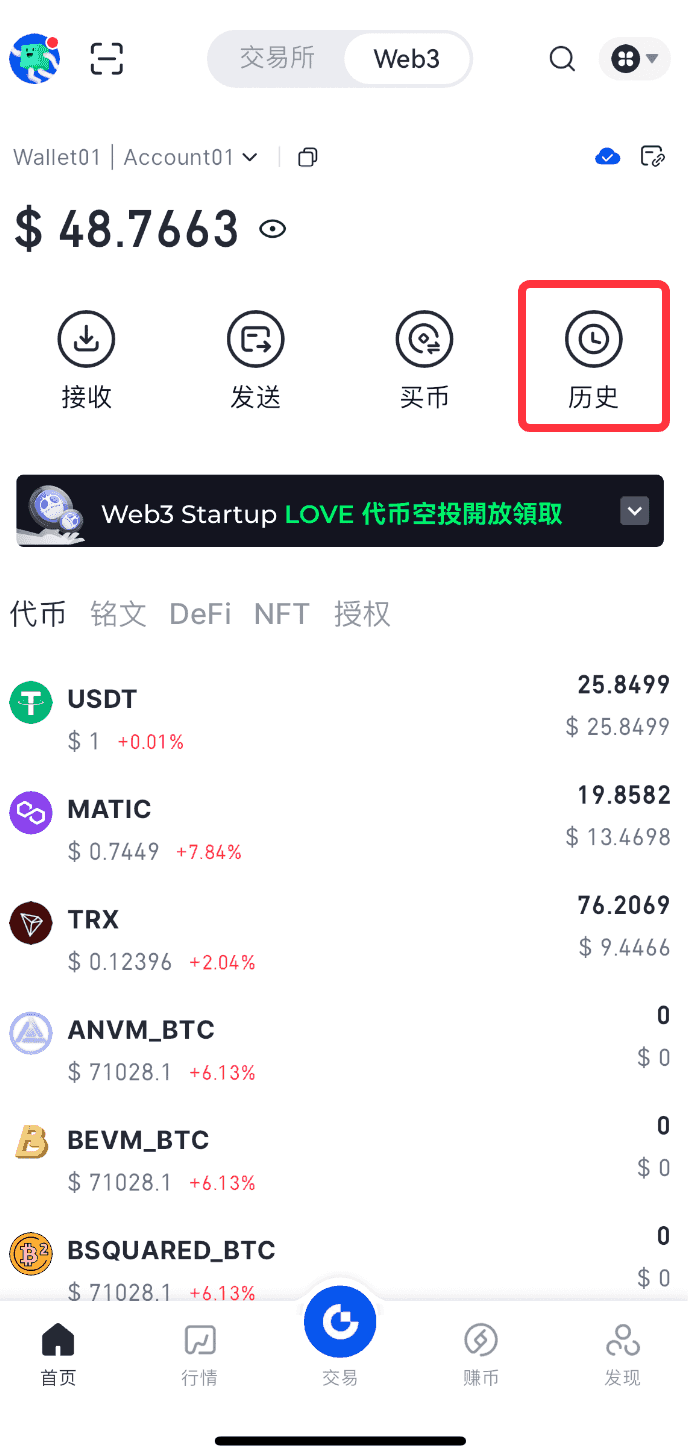
Task: Collapse the LOVE airdrop banner
Action: tap(635, 511)
